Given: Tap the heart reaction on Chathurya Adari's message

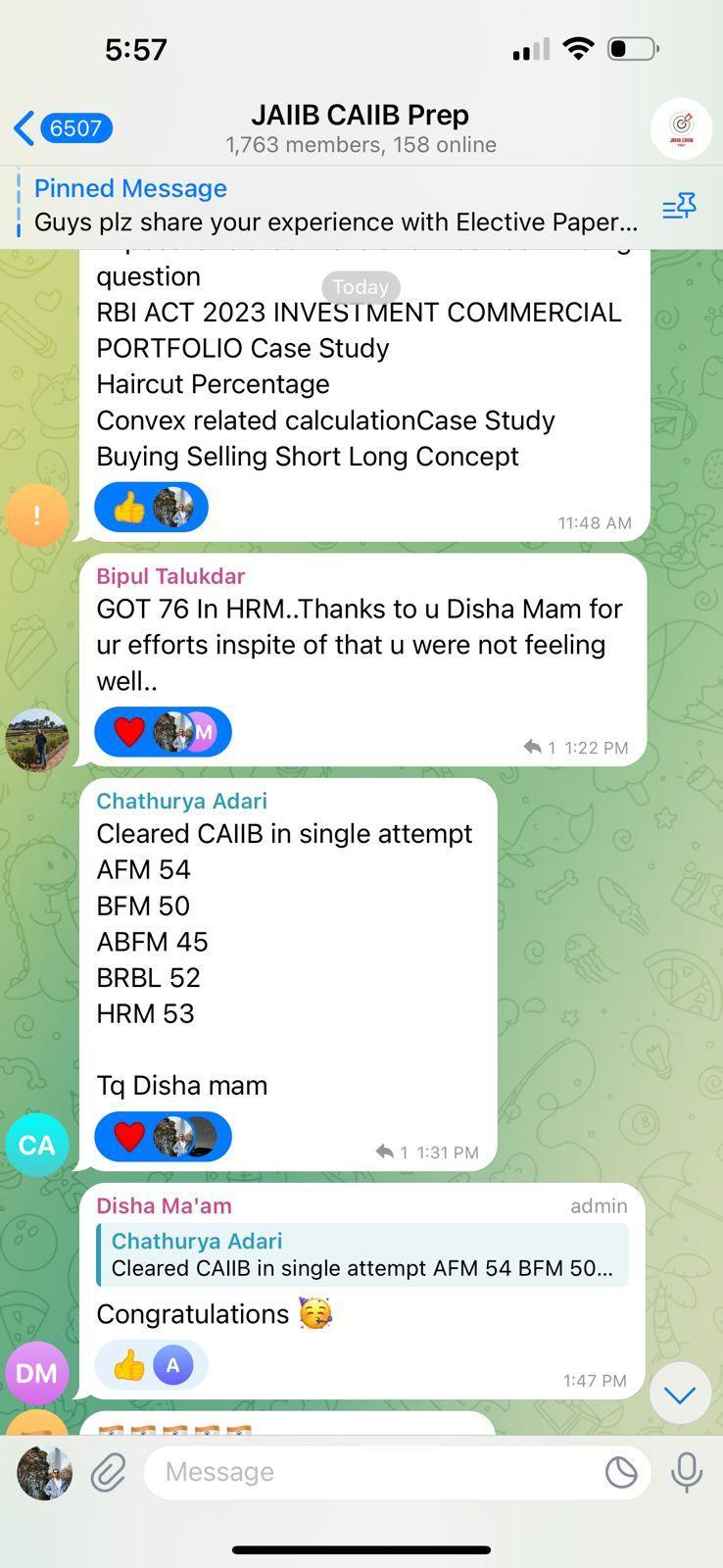Looking at the screenshot, I should 130,1137.
